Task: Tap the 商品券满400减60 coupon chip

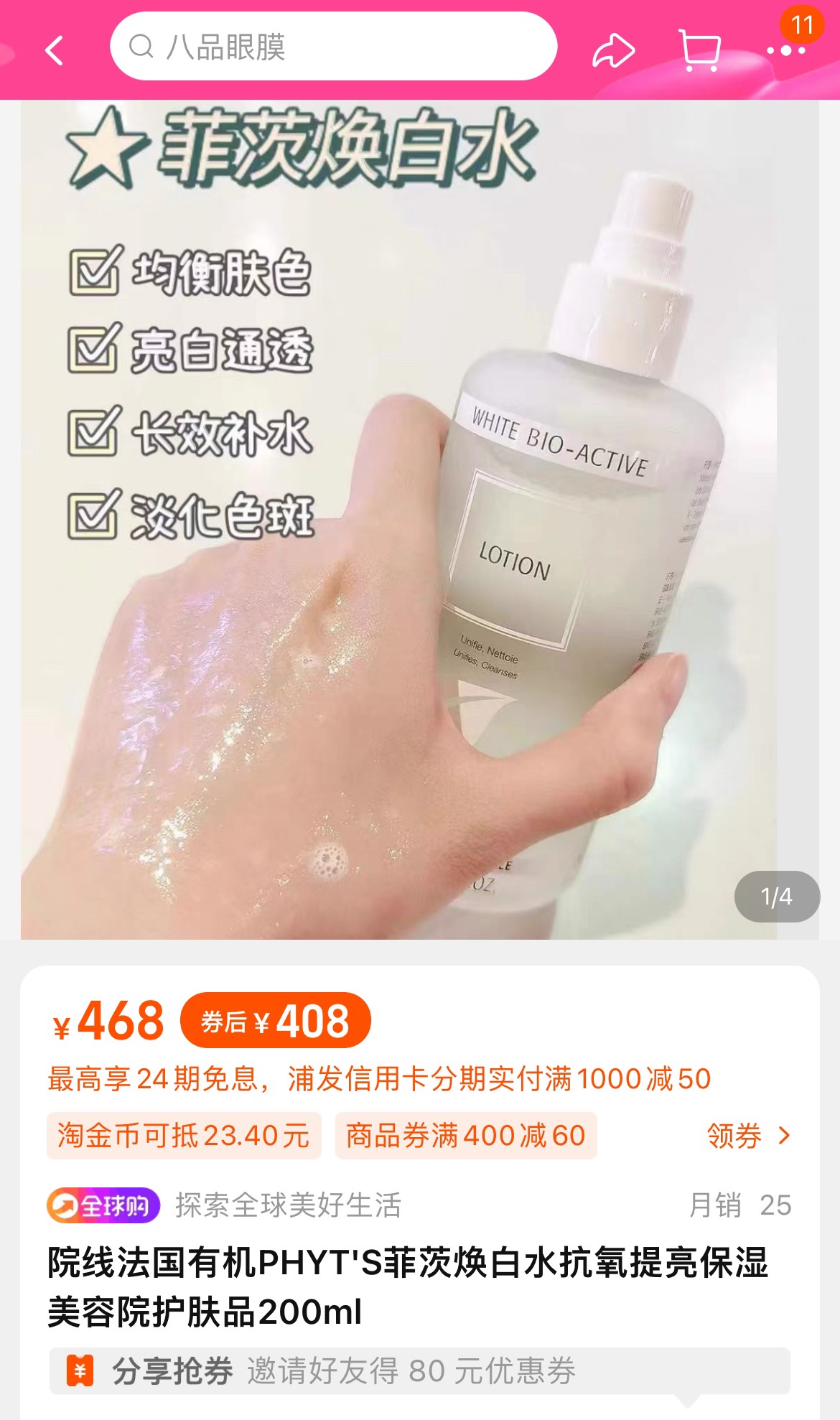Action: point(465,1136)
